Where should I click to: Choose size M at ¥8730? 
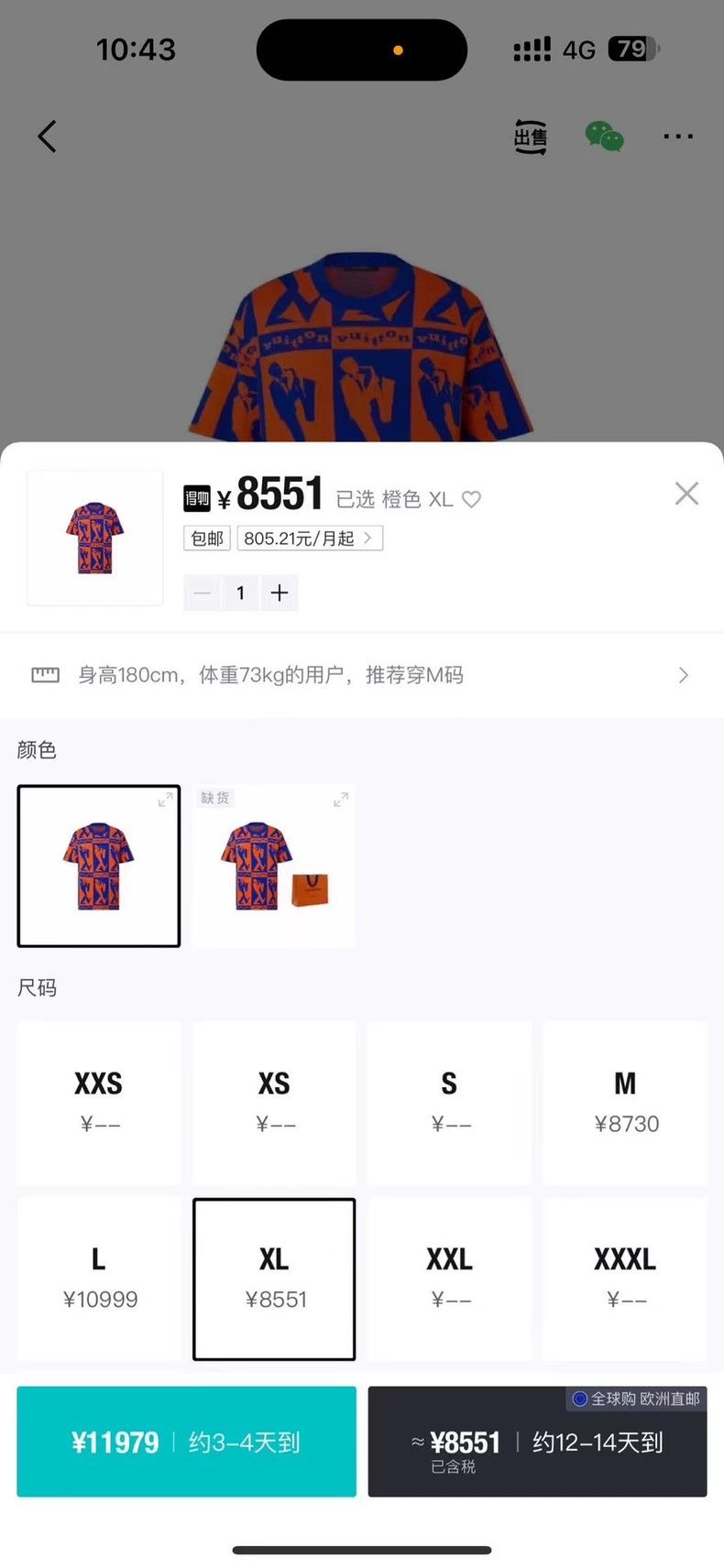625,1103
